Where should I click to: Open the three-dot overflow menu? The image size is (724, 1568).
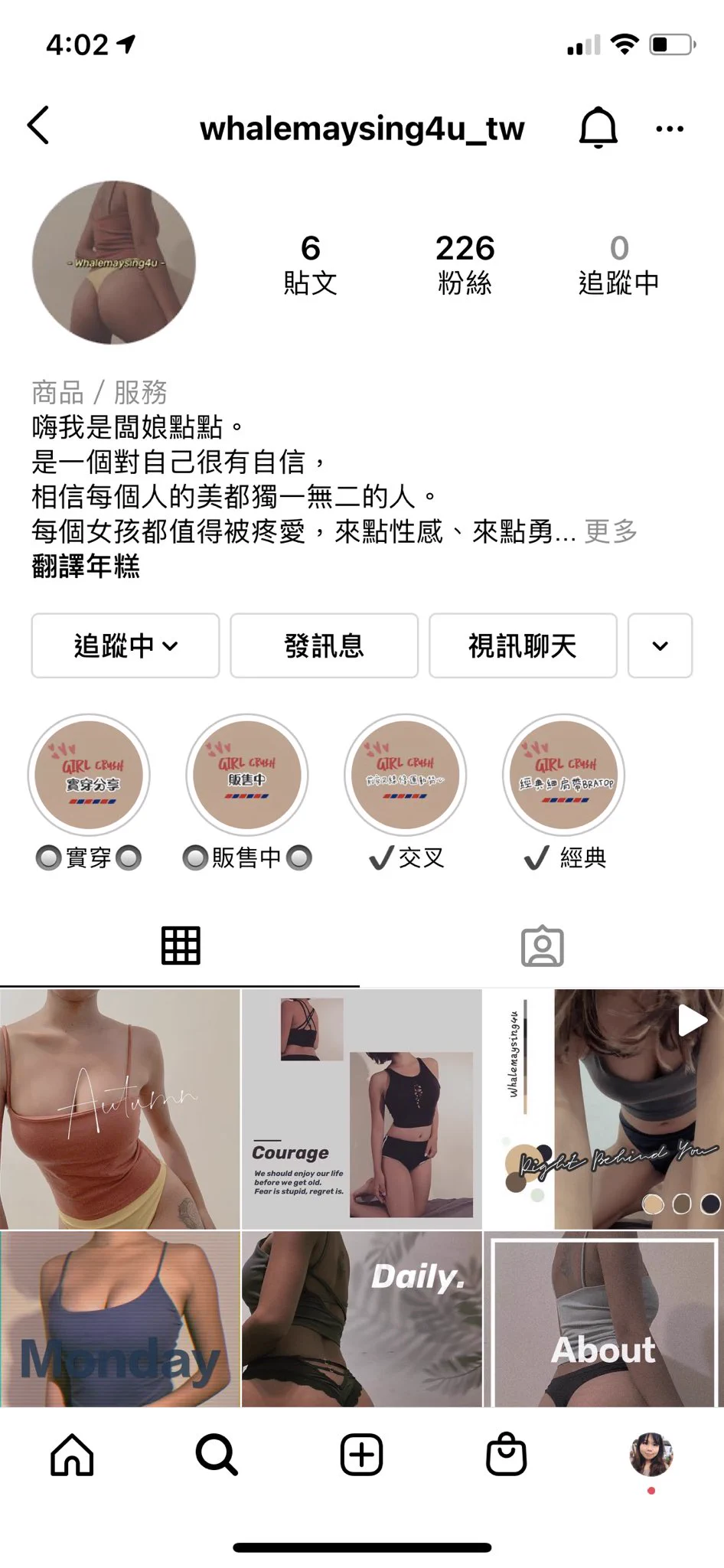pos(670,129)
